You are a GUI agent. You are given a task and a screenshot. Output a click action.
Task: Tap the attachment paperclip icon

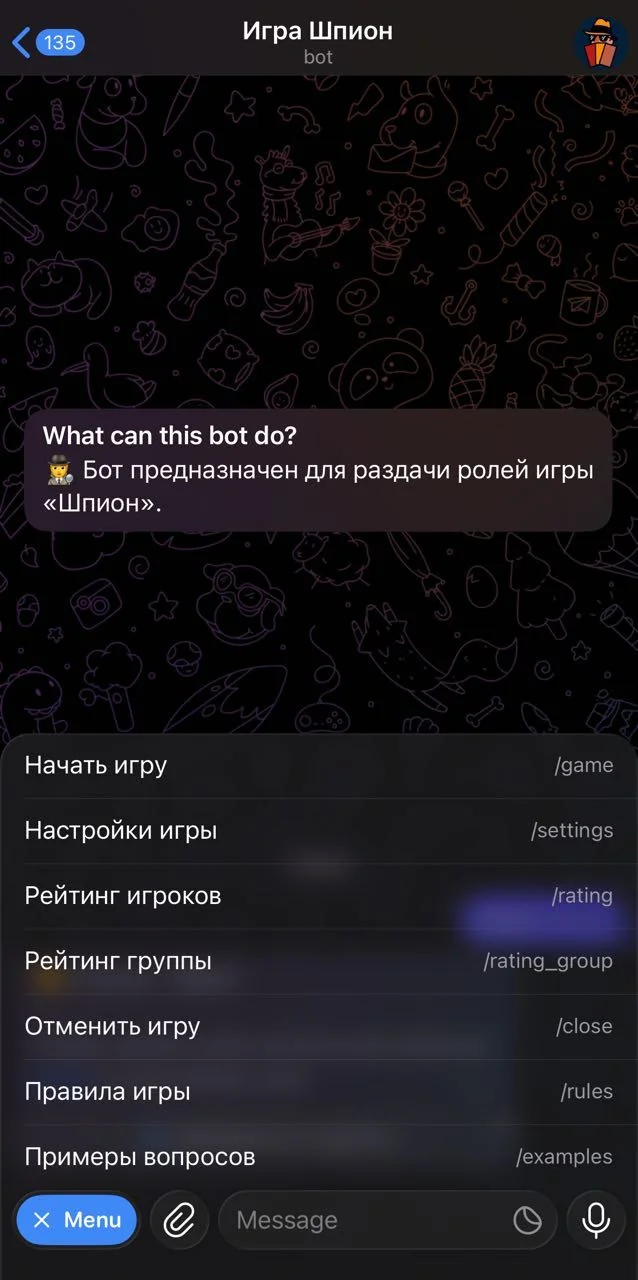tap(179, 1220)
